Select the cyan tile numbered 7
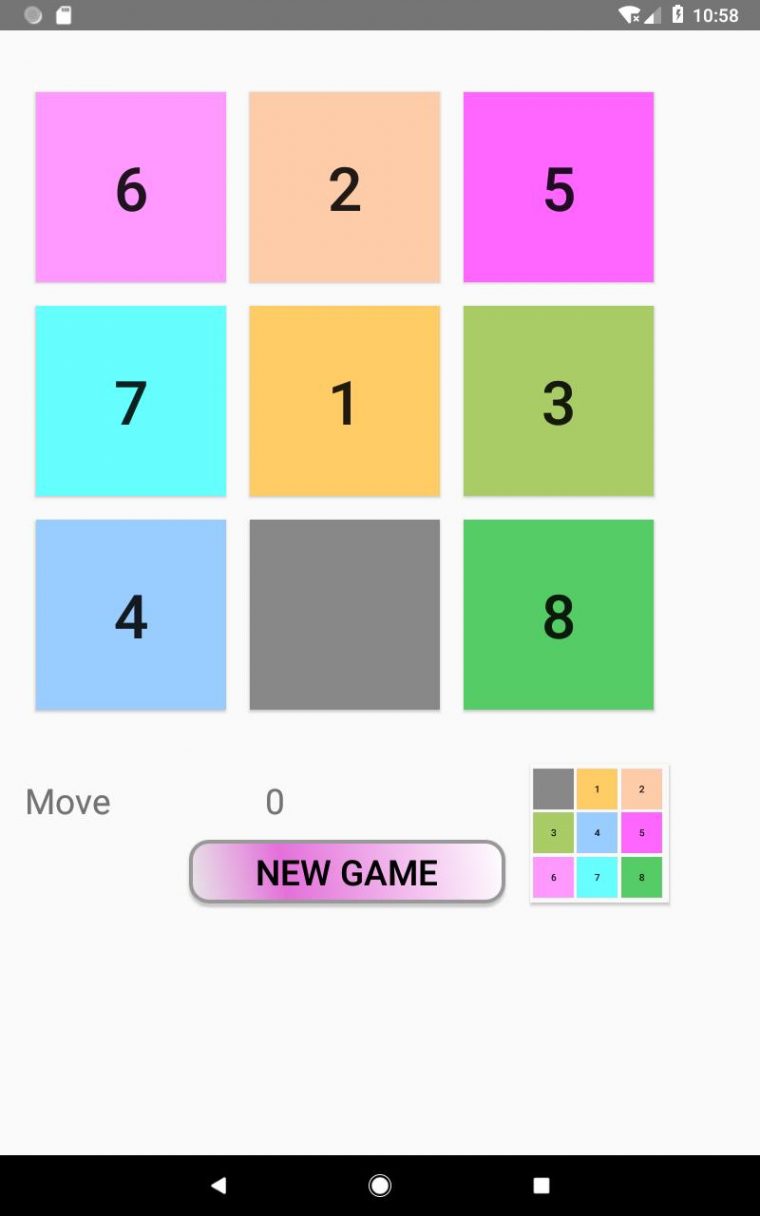The image size is (760, 1216). point(131,401)
